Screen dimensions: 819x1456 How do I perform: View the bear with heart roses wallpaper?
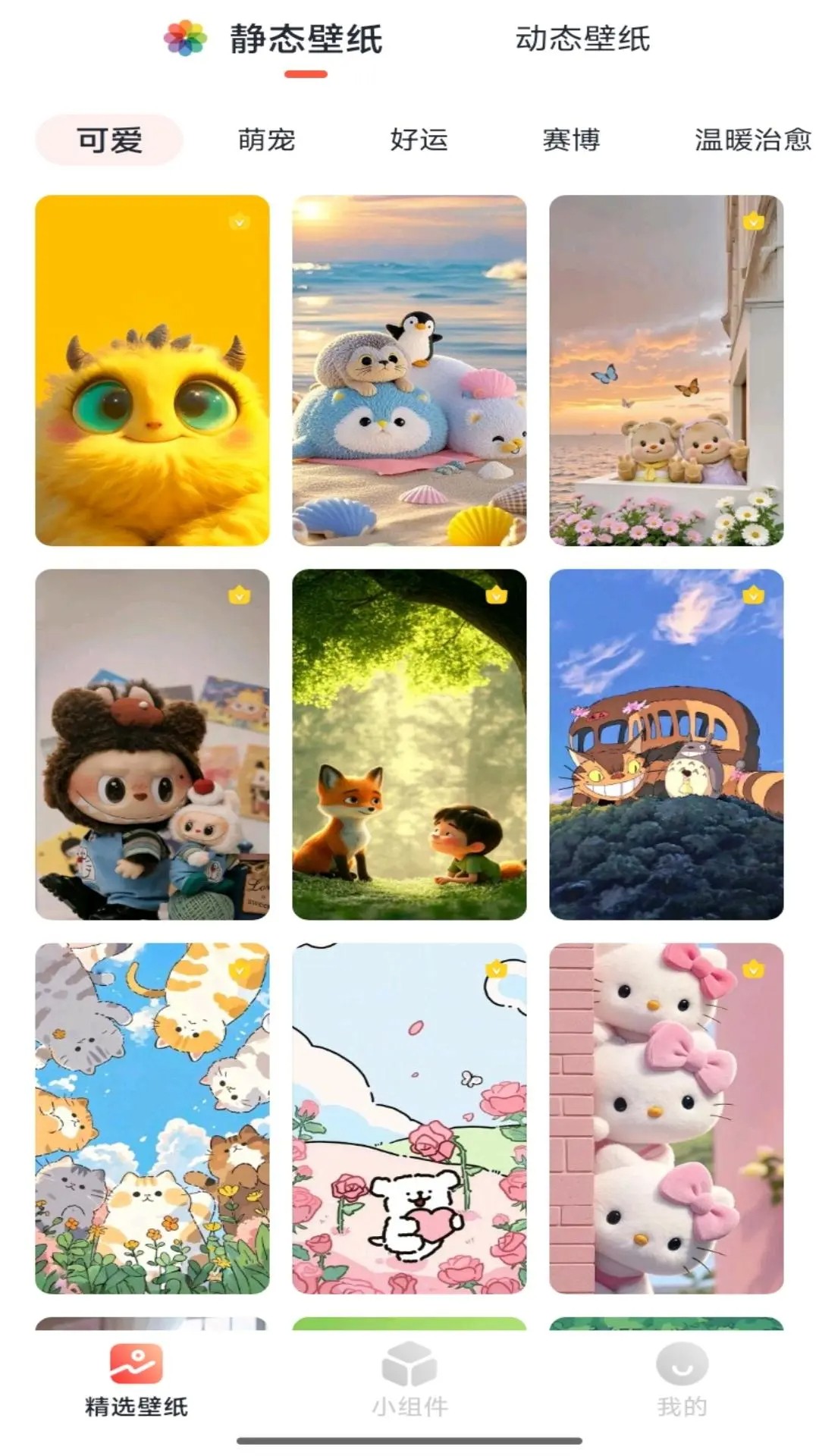[x=409, y=1118]
